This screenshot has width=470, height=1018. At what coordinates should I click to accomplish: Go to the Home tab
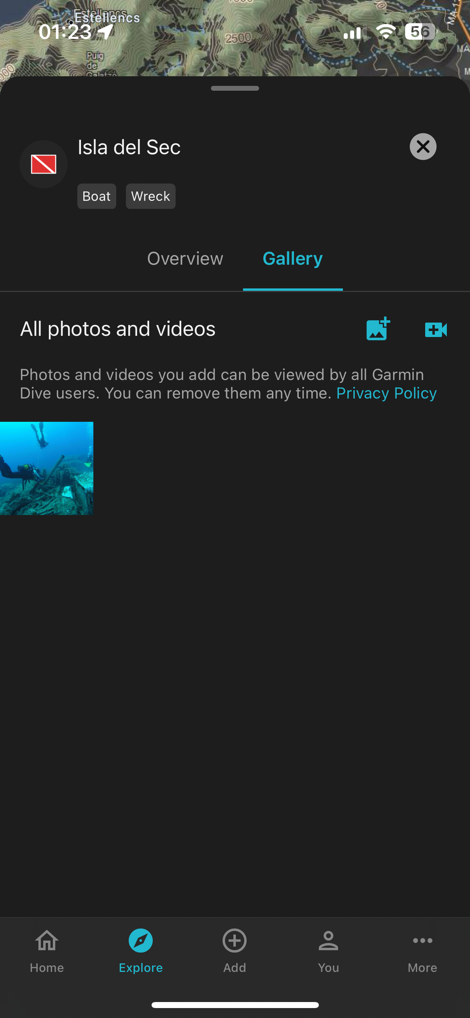coord(47,951)
